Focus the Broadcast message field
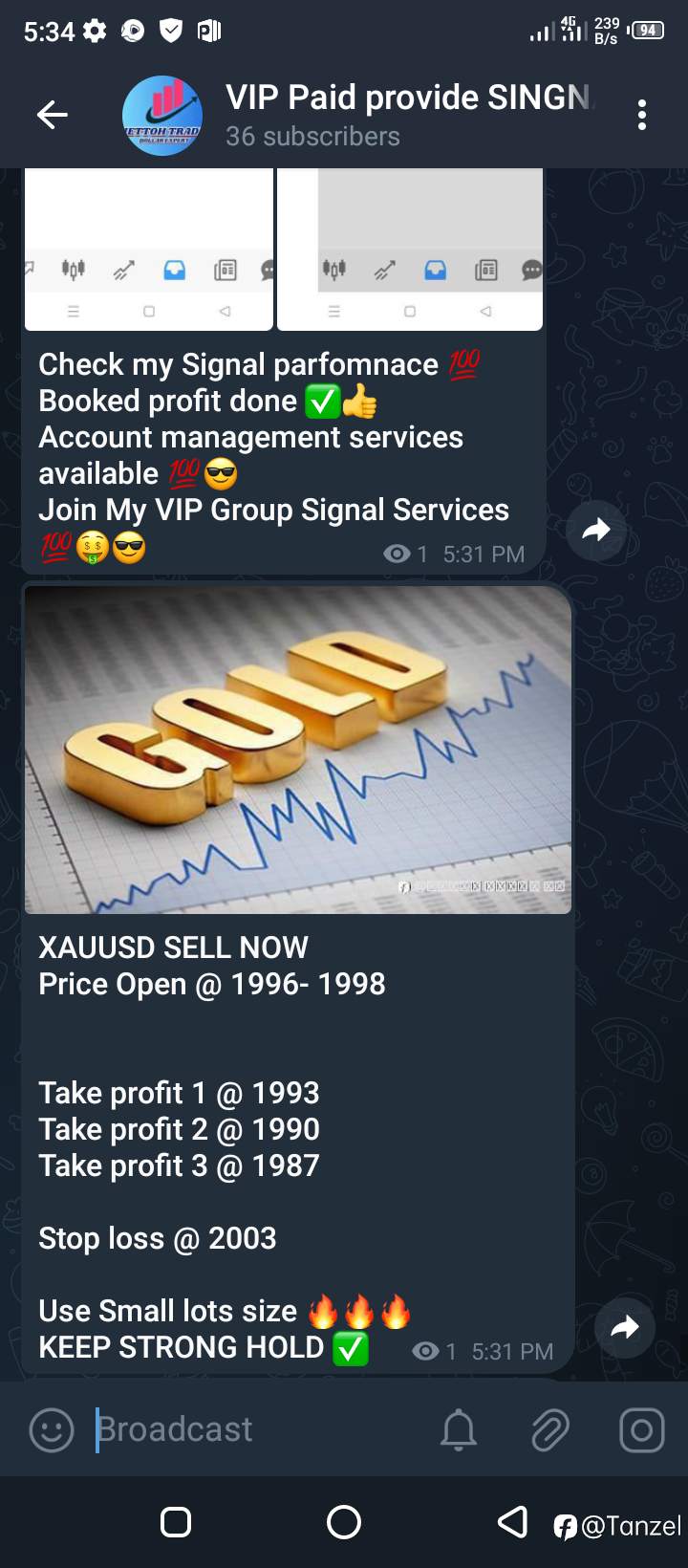Viewport: 688px width, 1568px height. tap(258, 1430)
